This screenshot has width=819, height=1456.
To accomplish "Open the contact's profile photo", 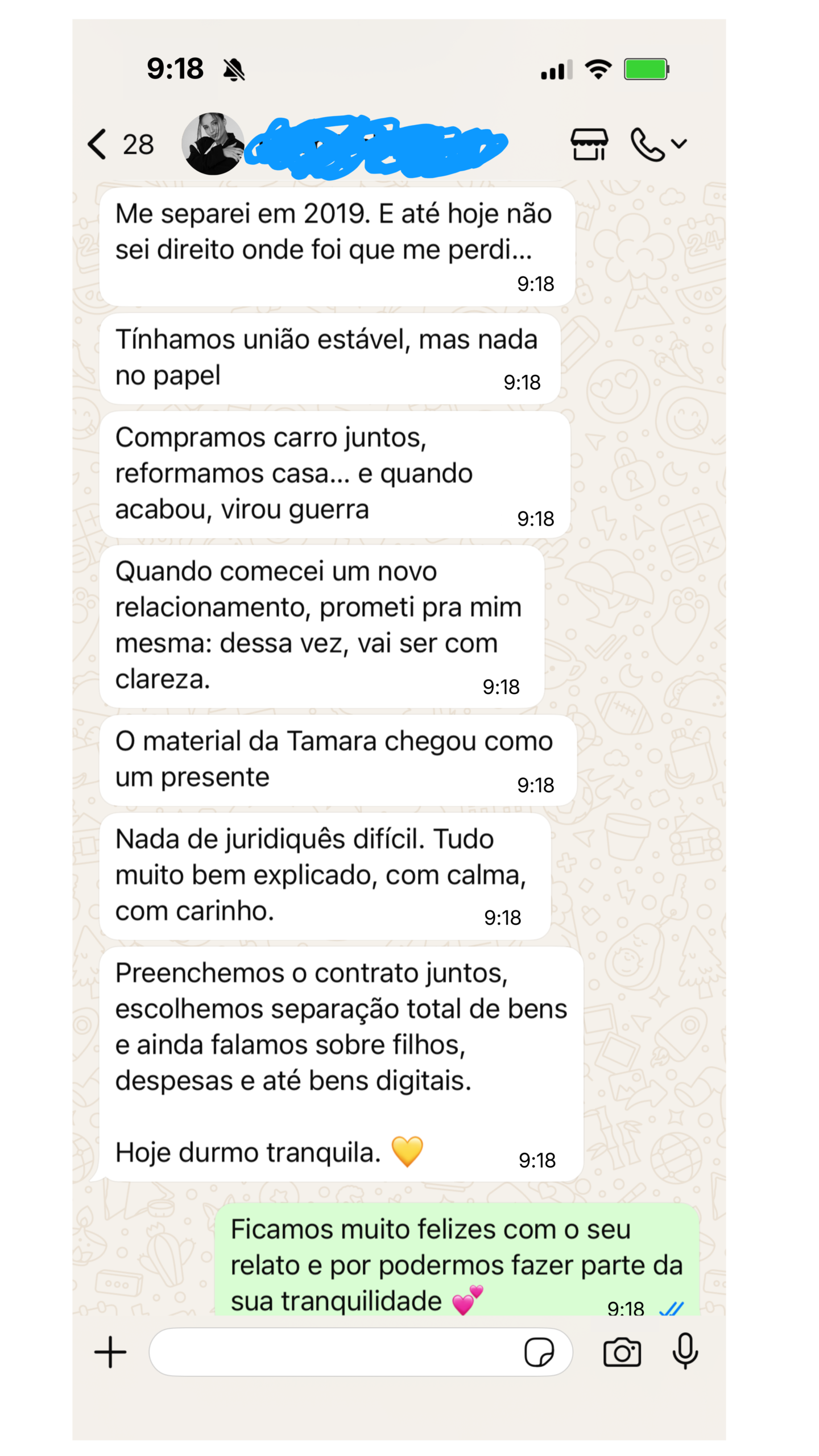I will (213, 144).
